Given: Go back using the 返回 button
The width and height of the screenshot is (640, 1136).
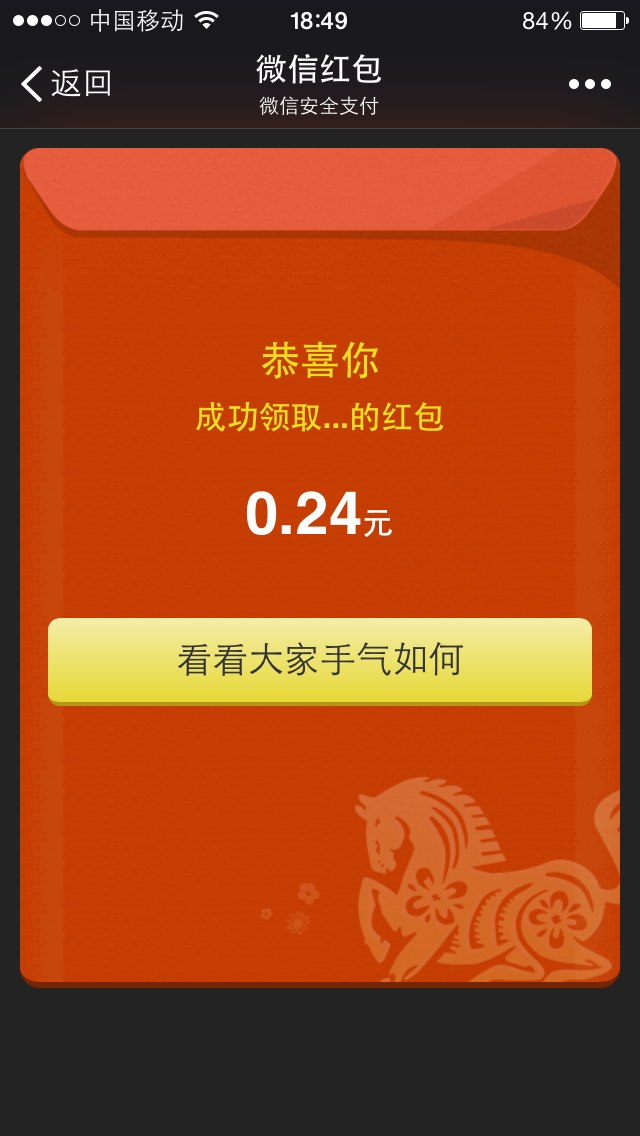Looking at the screenshot, I should coord(66,84).
